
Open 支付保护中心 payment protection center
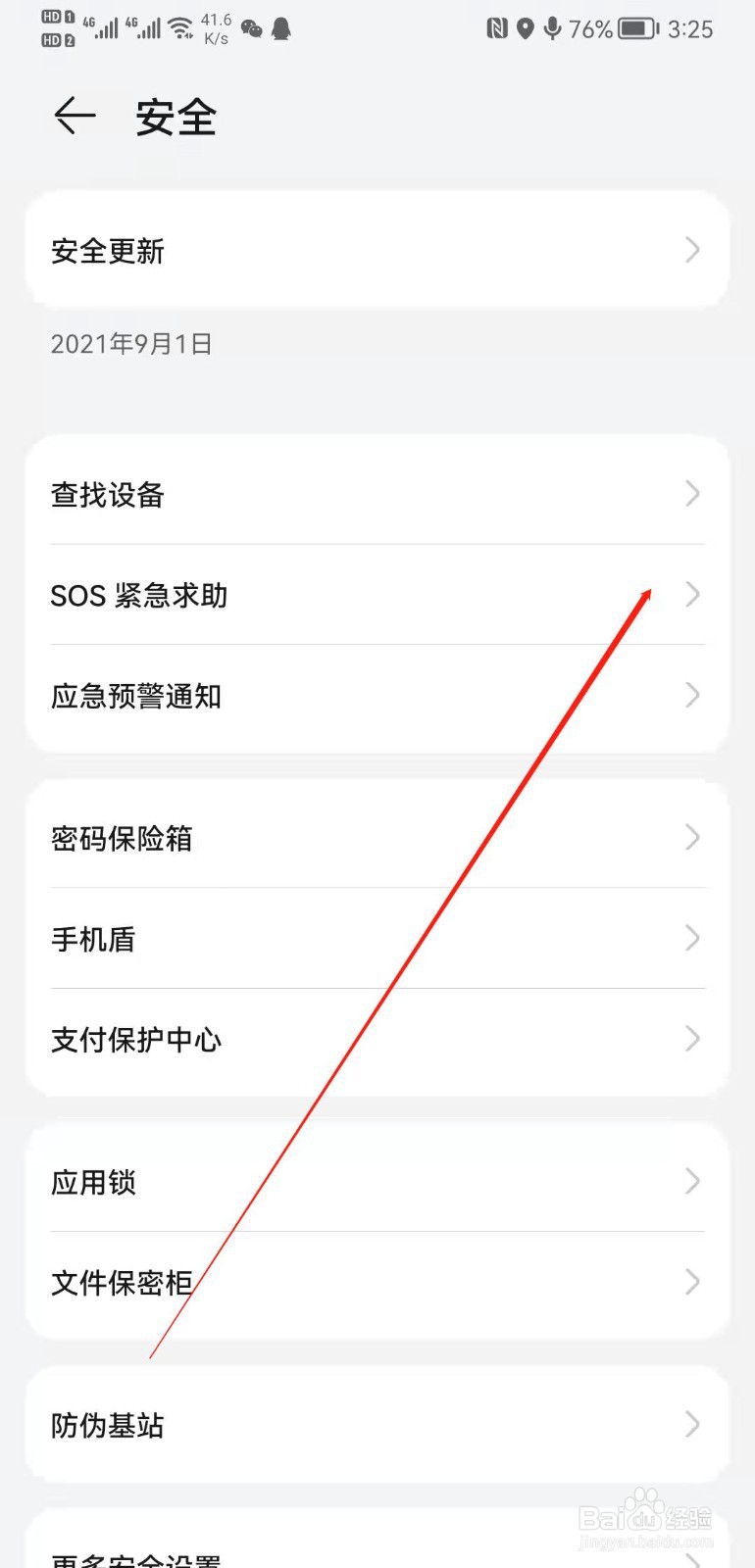377,1039
